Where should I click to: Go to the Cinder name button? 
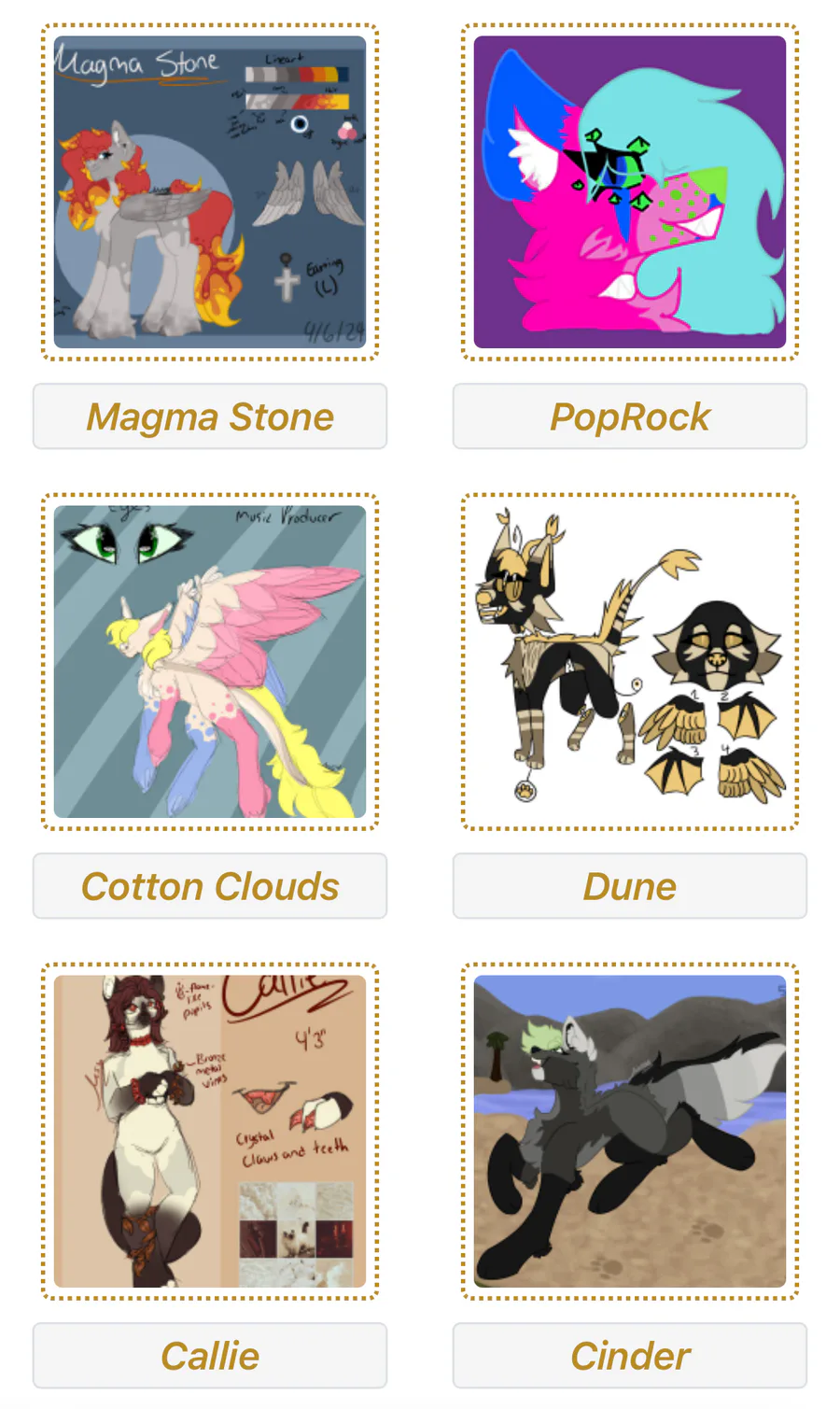click(x=630, y=1356)
